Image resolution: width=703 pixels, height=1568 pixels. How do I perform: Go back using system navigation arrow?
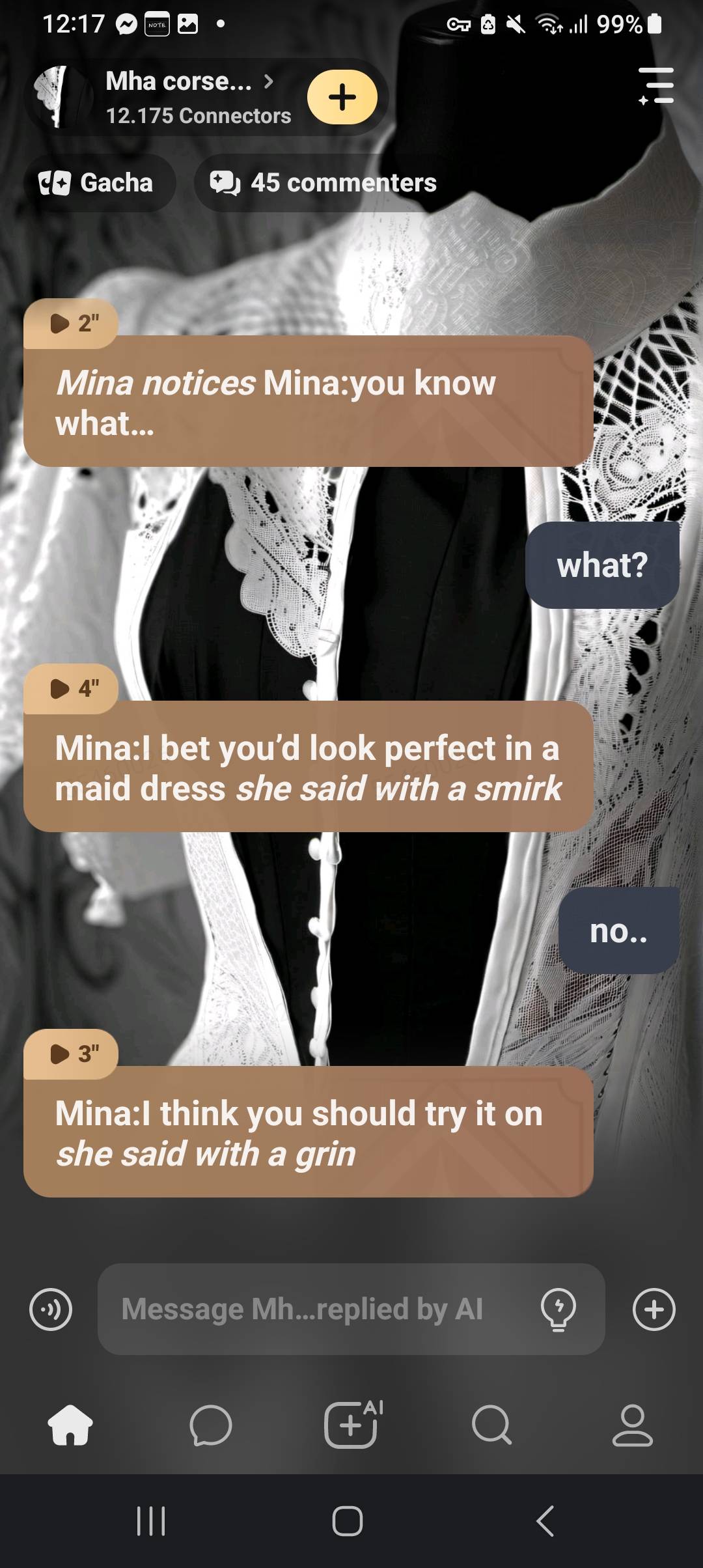pyautogui.click(x=545, y=1521)
